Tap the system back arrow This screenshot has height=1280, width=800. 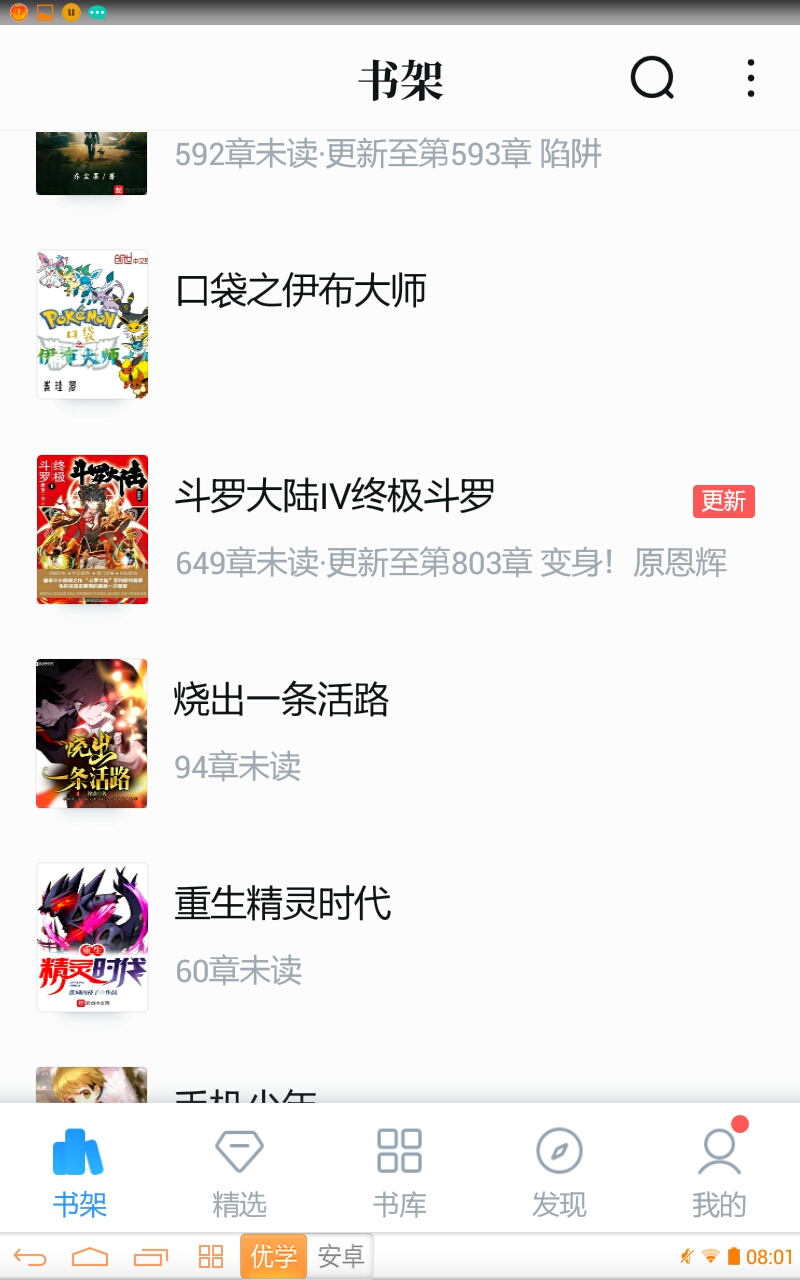(30, 1257)
